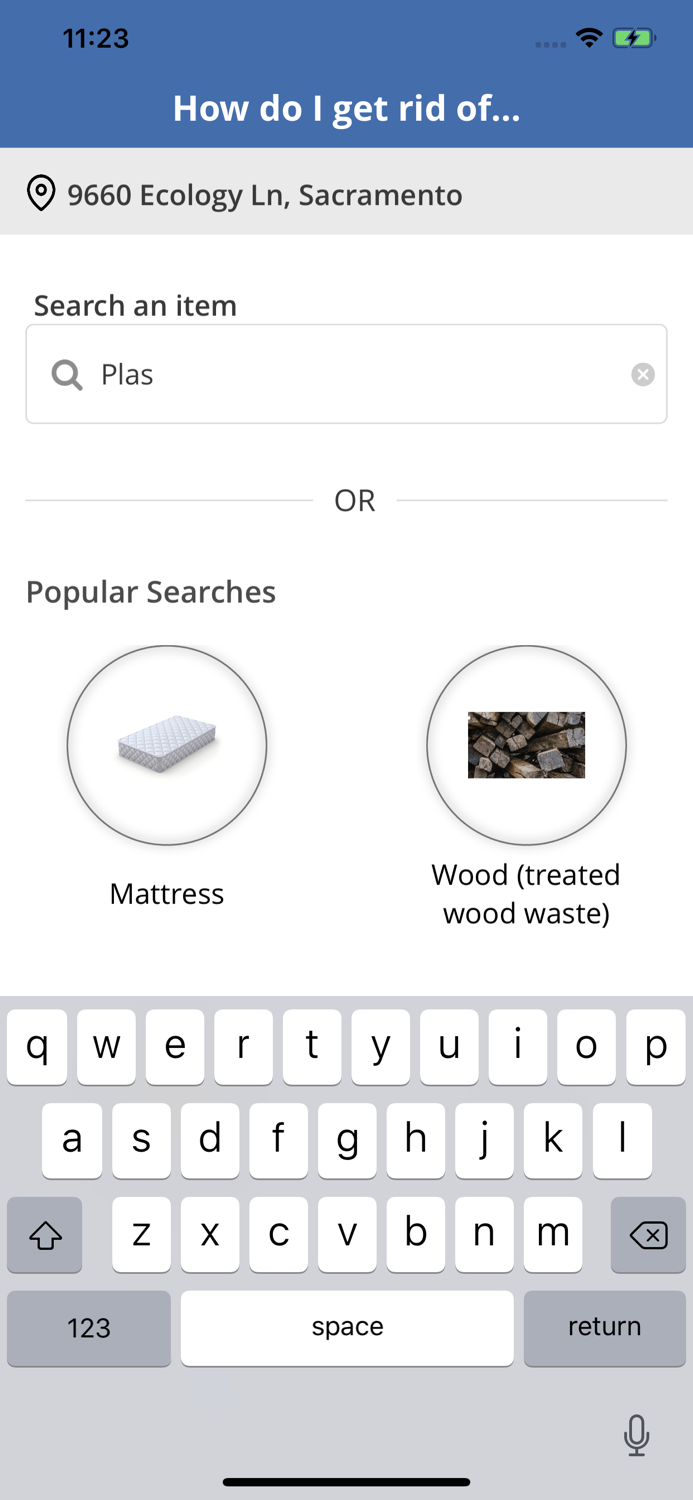Viewport: 693px width, 1500px height.
Task: Select the Mattress popular search
Action: [167, 746]
